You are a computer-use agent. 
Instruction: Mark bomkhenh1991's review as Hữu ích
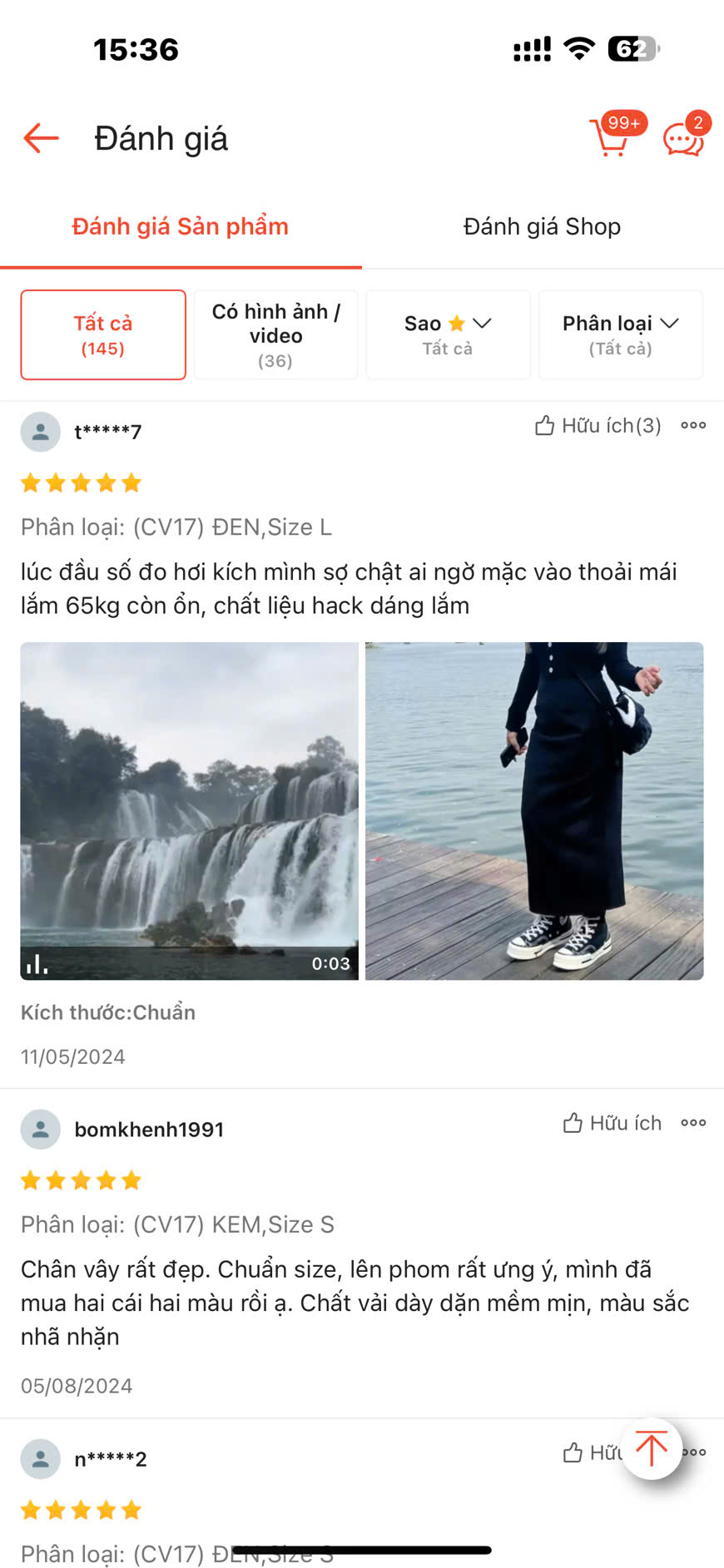(x=612, y=1123)
